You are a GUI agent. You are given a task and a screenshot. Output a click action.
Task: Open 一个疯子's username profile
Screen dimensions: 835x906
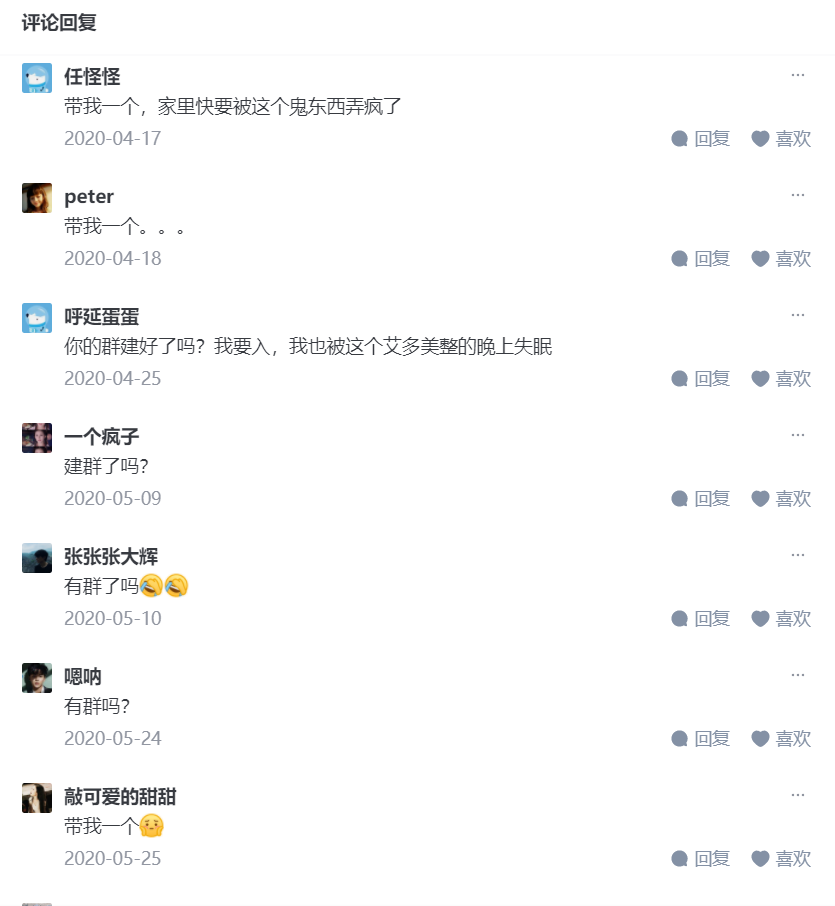click(x=101, y=437)
